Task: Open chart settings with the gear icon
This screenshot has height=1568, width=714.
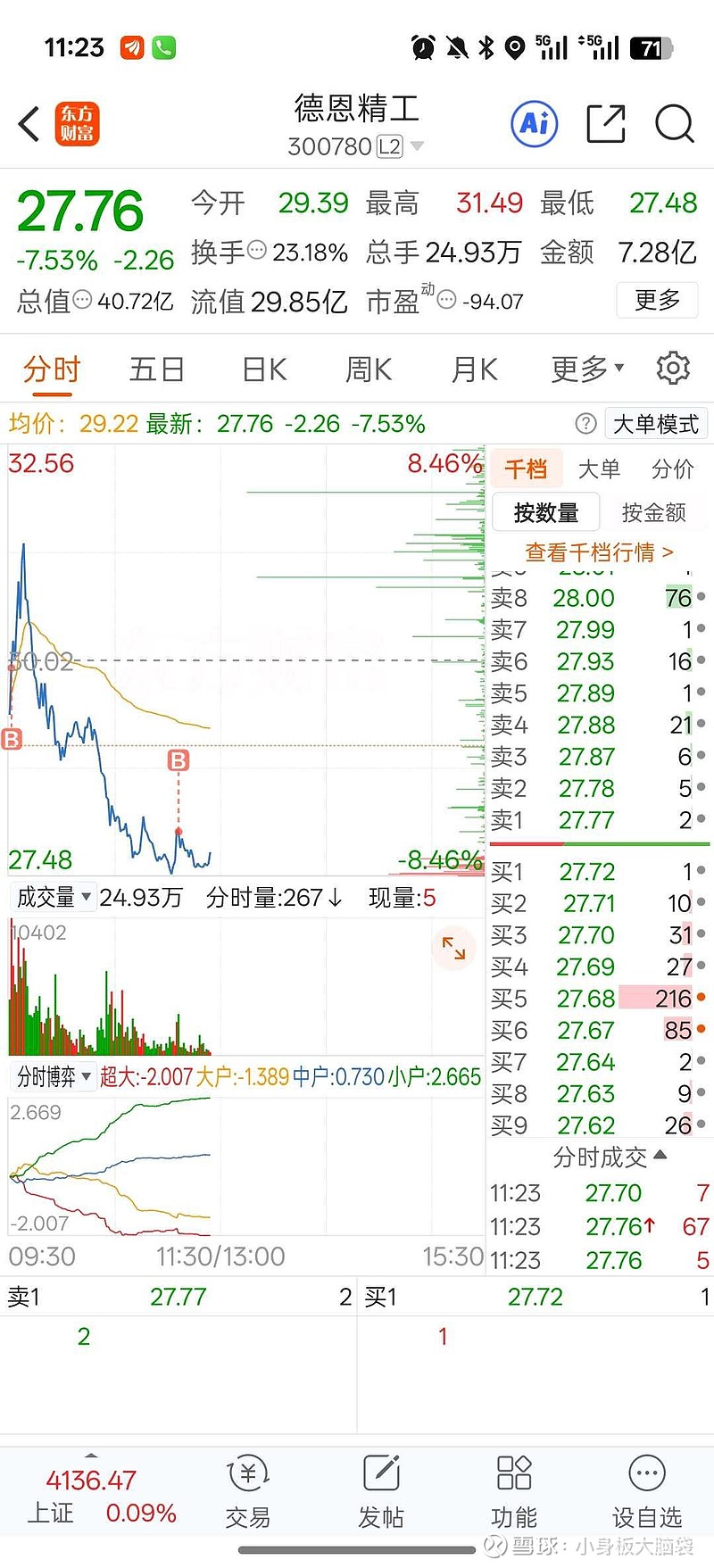Action: [674, 367]
